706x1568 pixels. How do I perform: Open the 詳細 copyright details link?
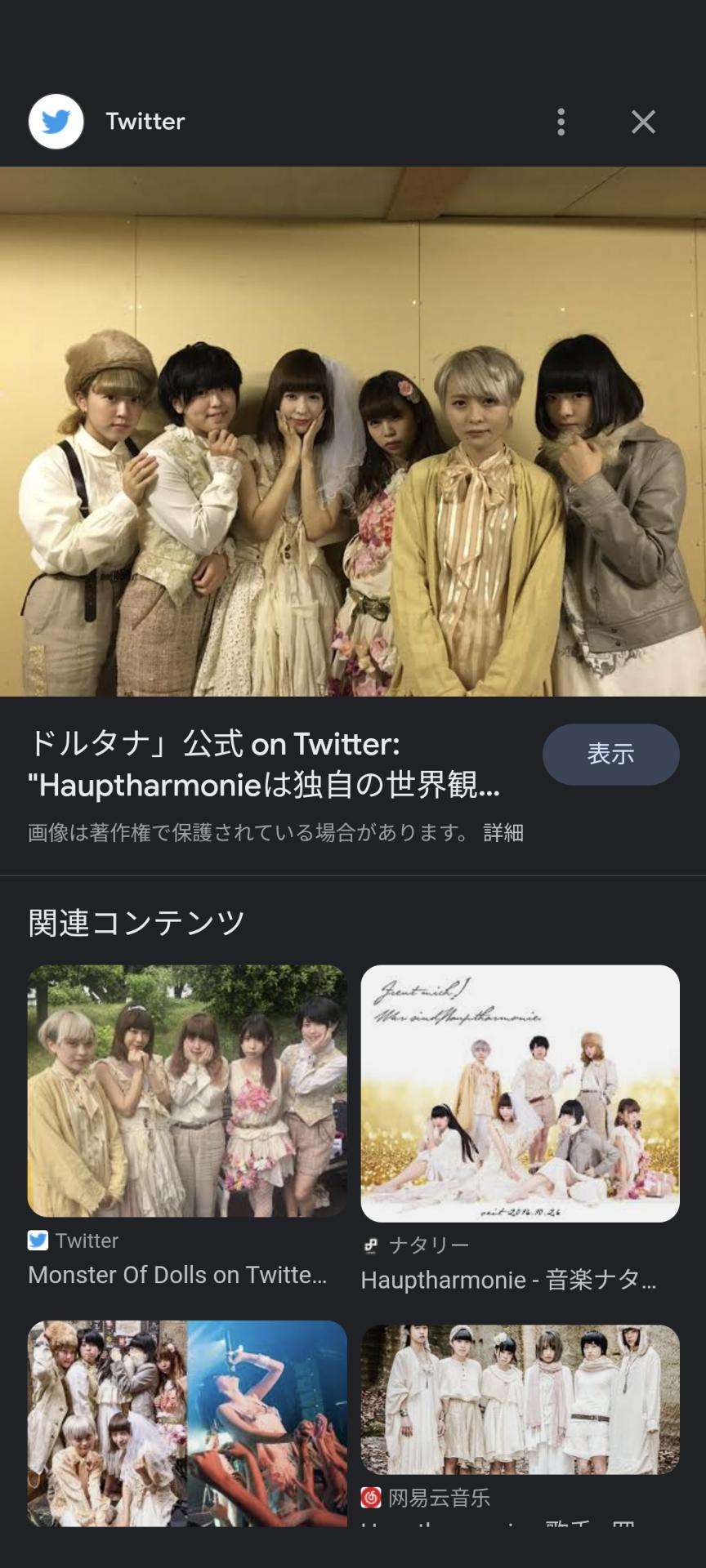pos(503,832)
